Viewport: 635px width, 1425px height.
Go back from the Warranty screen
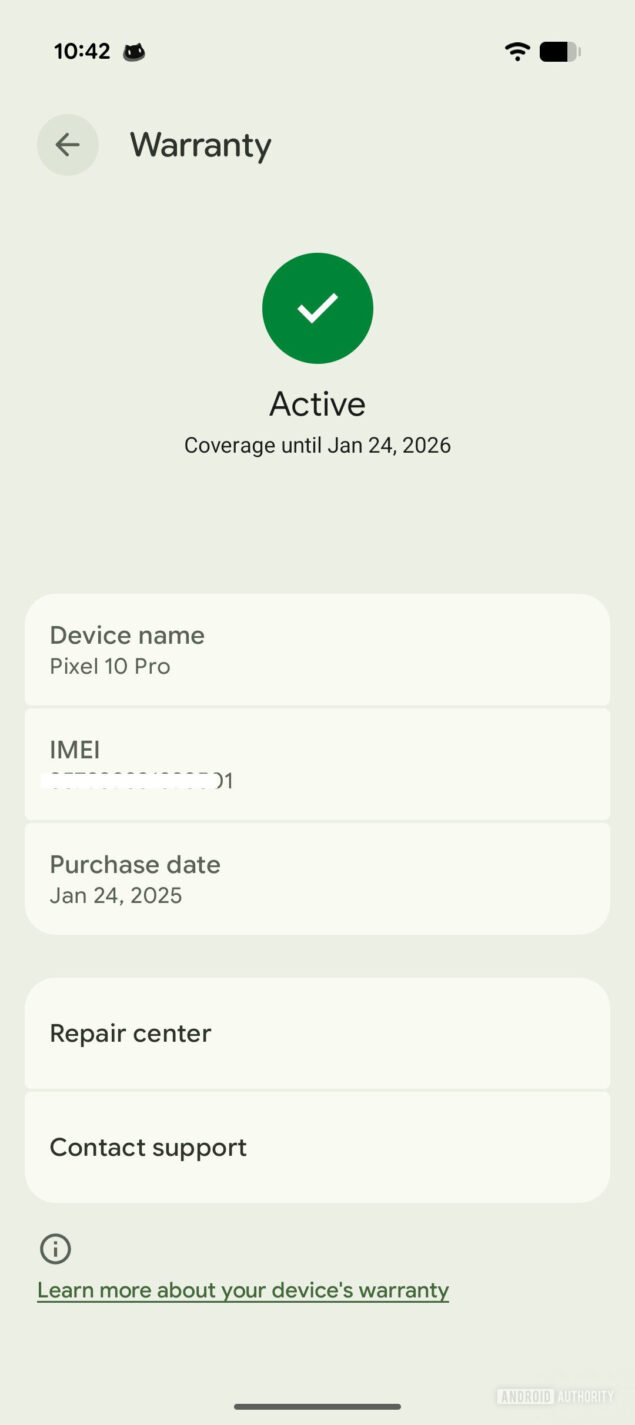tap(67, 145)
